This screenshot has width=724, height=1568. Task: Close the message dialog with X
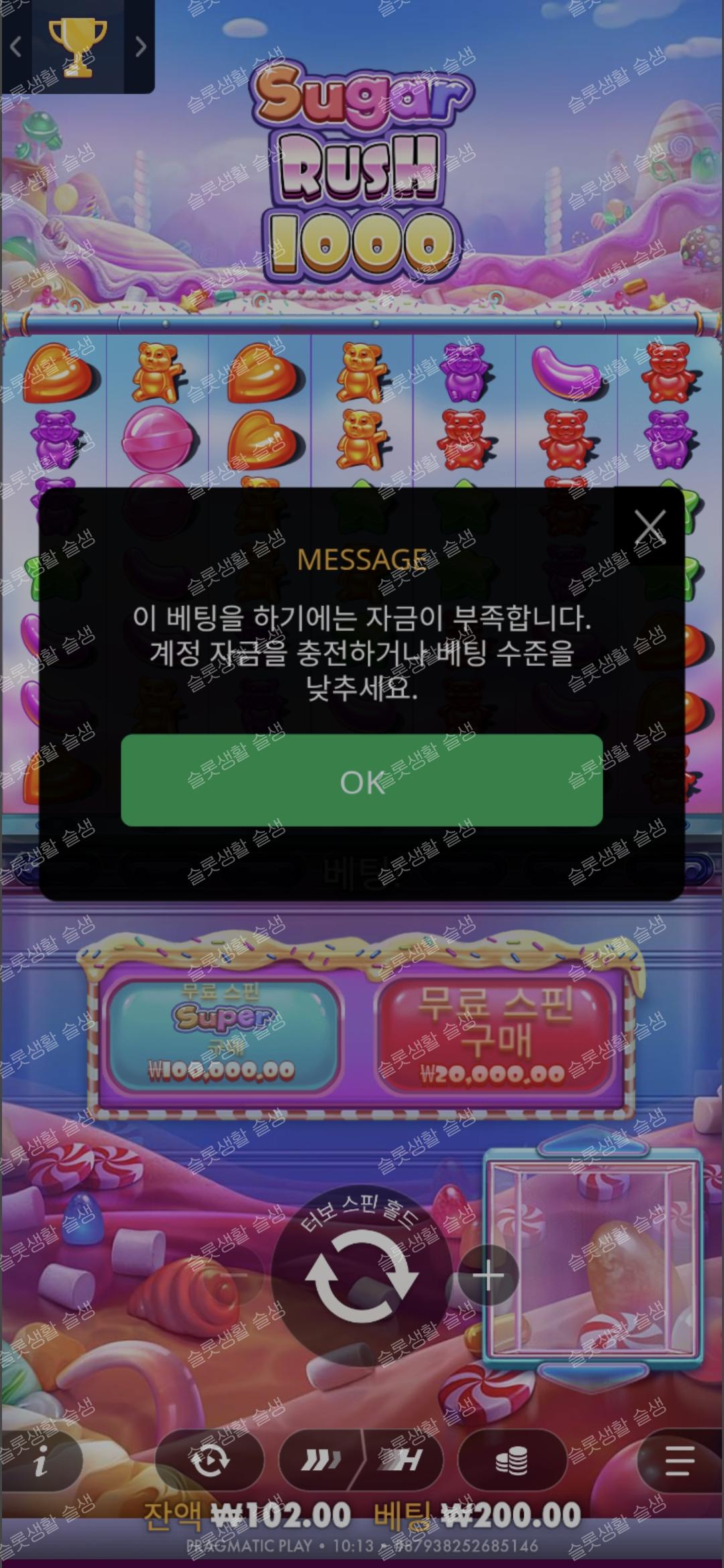[x=650, y=527]
